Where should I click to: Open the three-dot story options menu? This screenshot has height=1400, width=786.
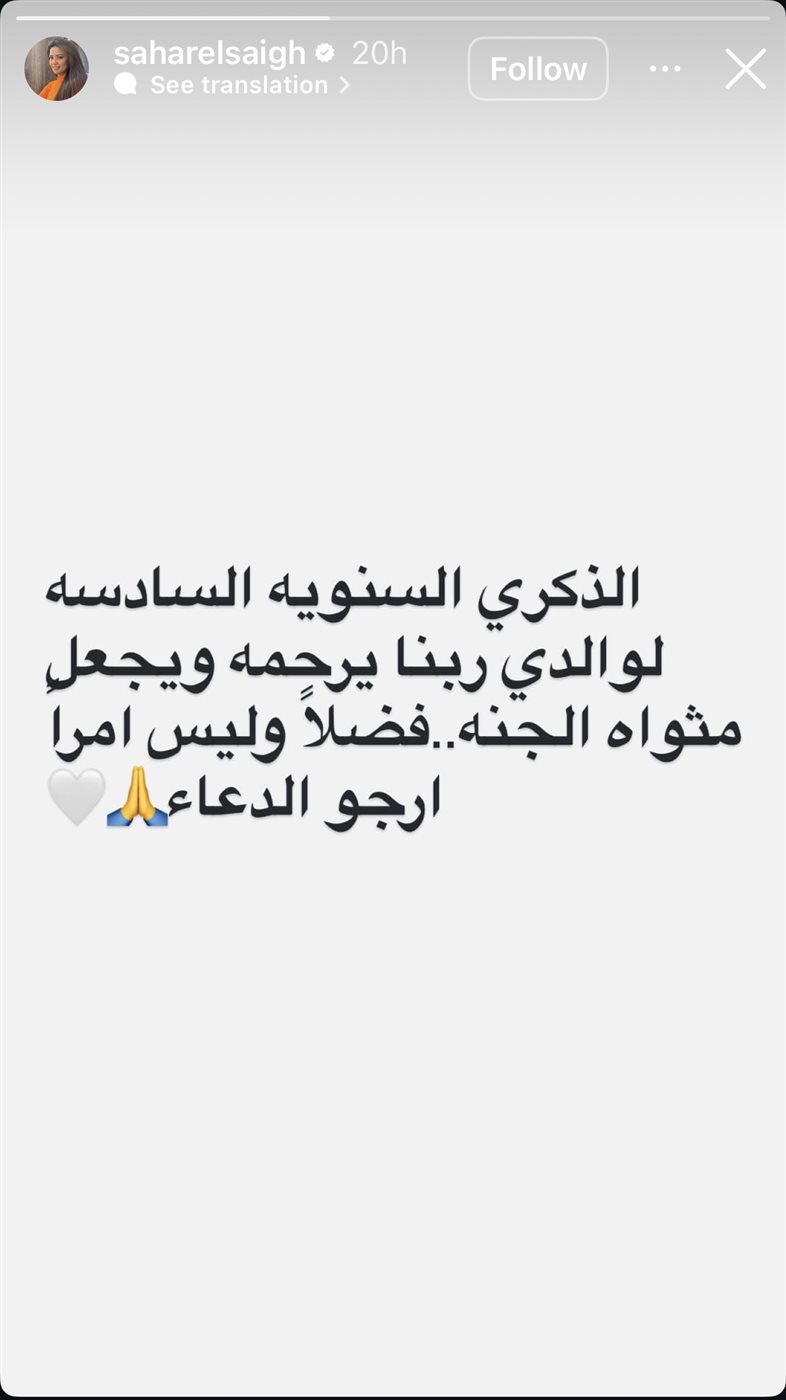point(665,69)
